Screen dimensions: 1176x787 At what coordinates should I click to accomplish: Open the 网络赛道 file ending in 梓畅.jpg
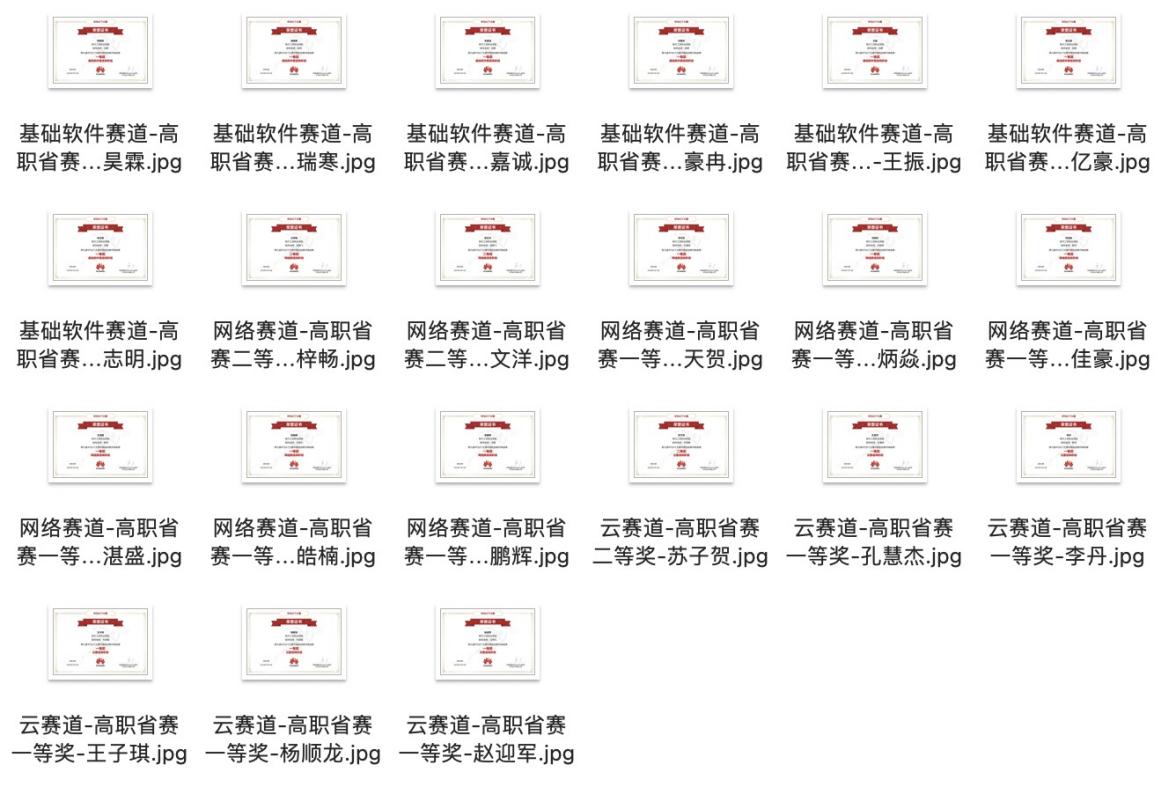(294, 249)
